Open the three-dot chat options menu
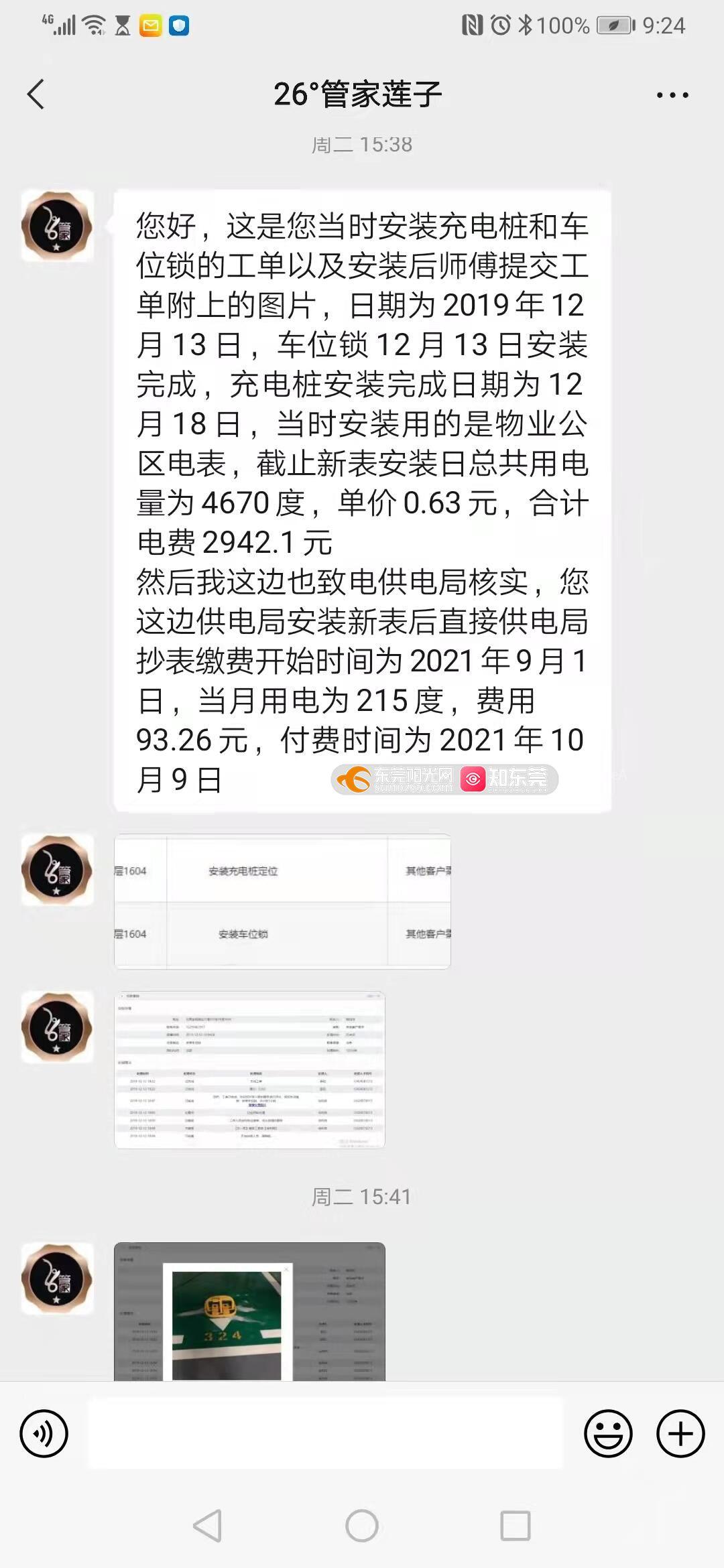 coord(672,95)
